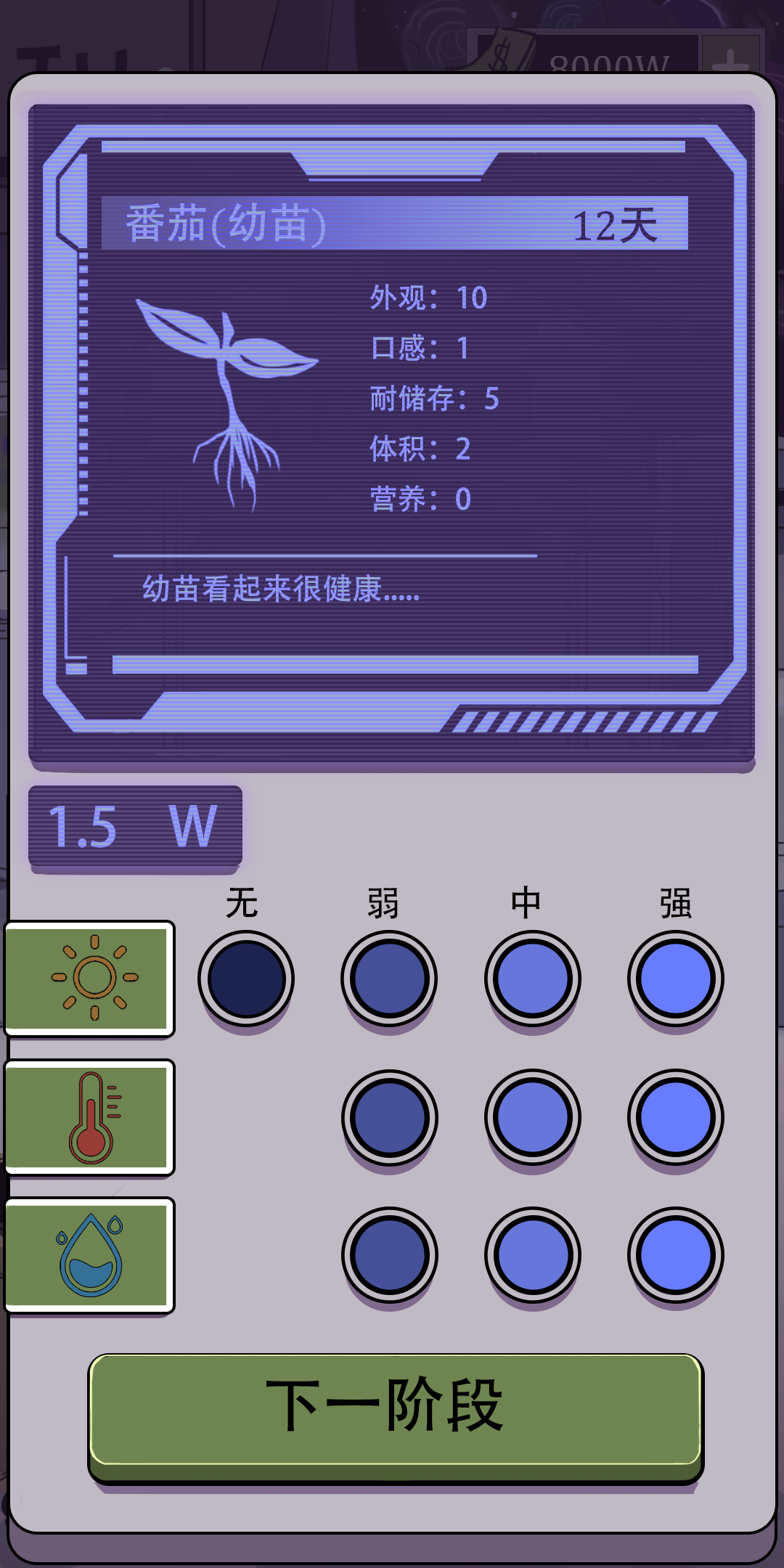Tap the 下一阶段 next stage button
784x1568 pixels.
(x=396, y=1410)
